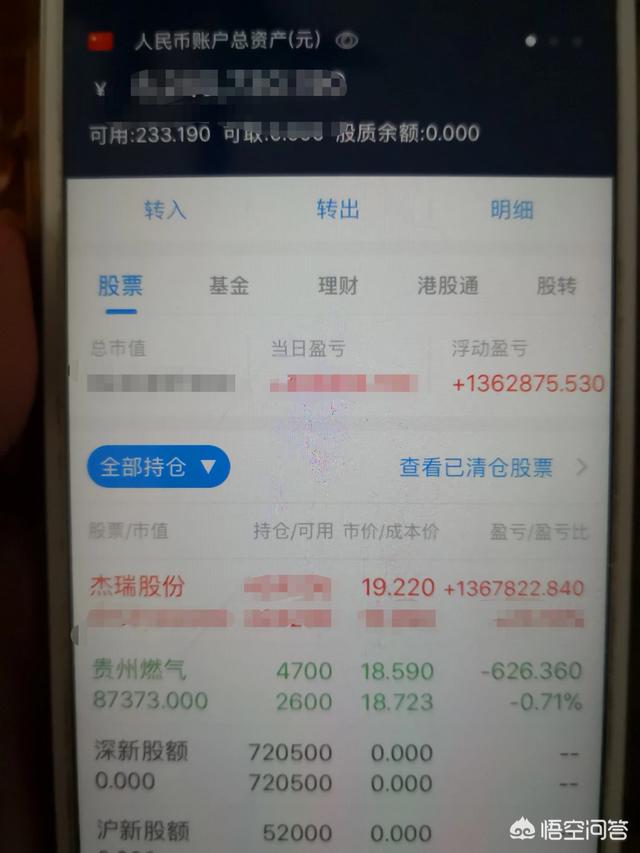
Task: Toggle the eye icon to hide total assets
Action: point(347,41)
